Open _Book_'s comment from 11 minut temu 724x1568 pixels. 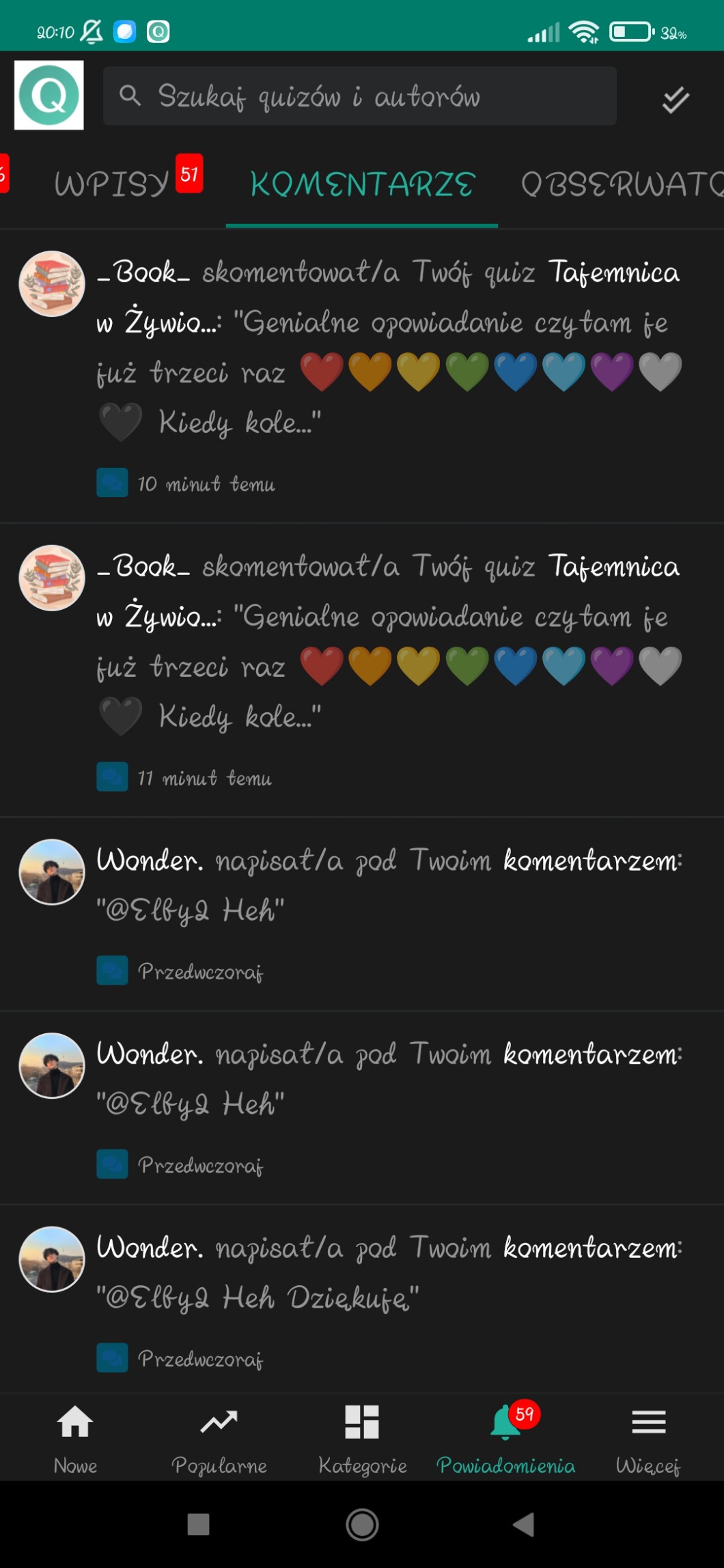[362, 670]
